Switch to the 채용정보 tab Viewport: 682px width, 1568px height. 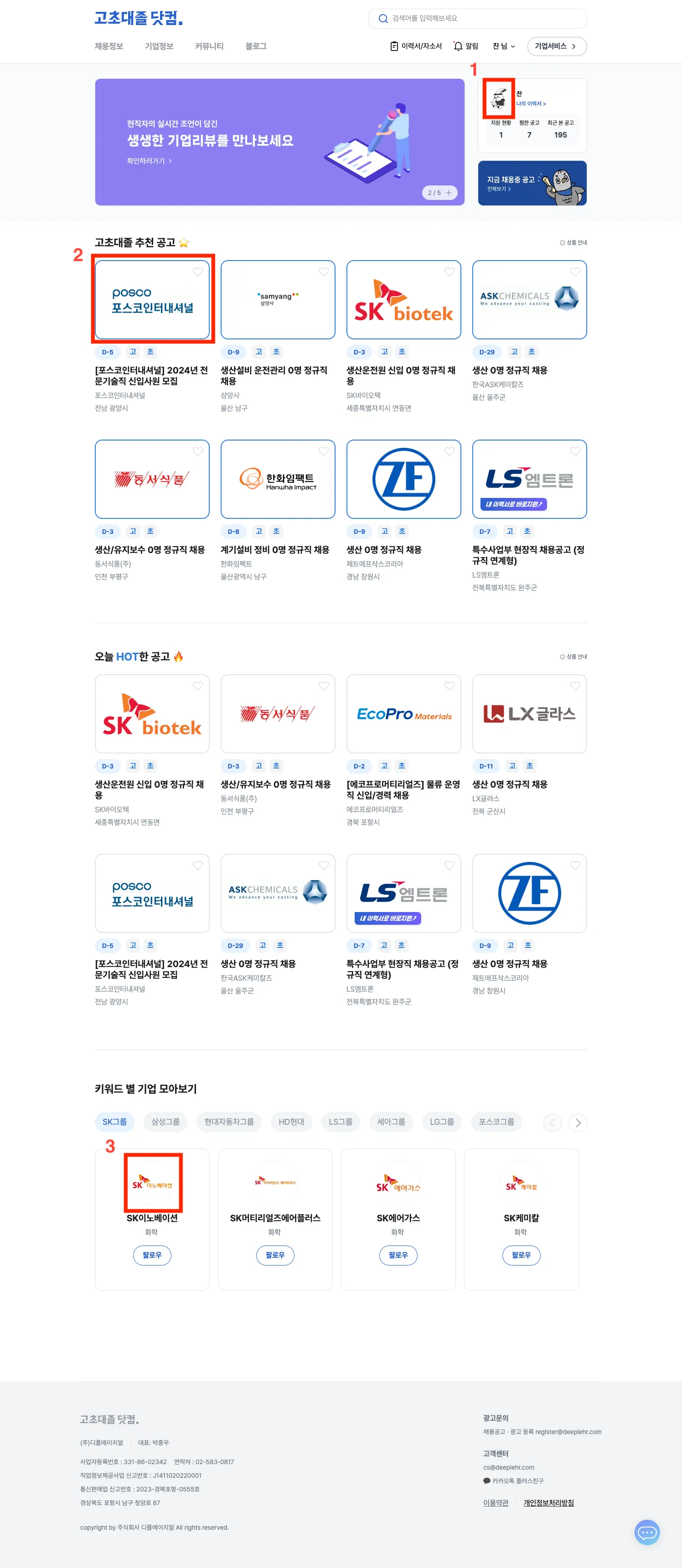(x=109, y=46)
